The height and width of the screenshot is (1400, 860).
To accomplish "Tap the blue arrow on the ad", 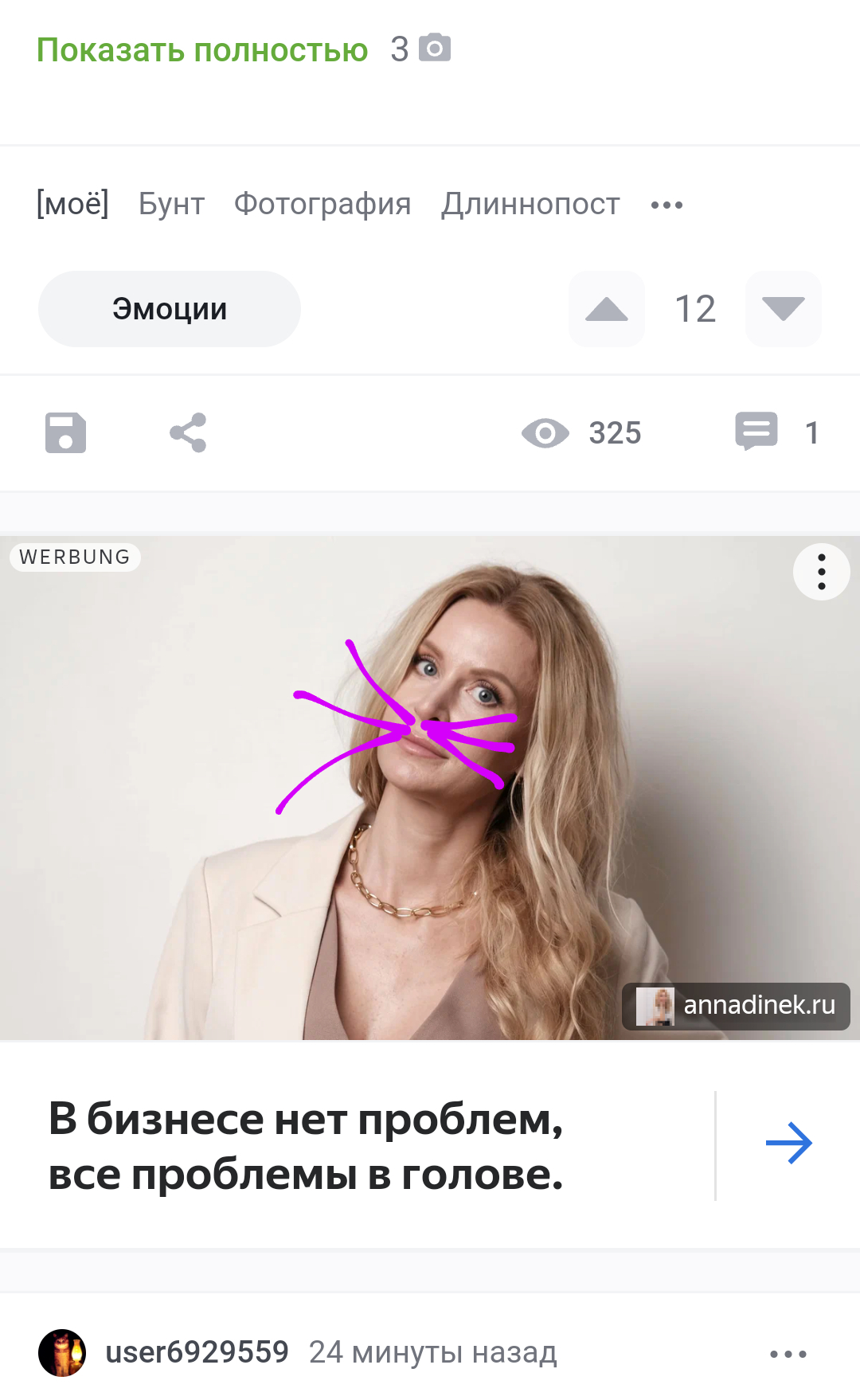I will 788,1144.
